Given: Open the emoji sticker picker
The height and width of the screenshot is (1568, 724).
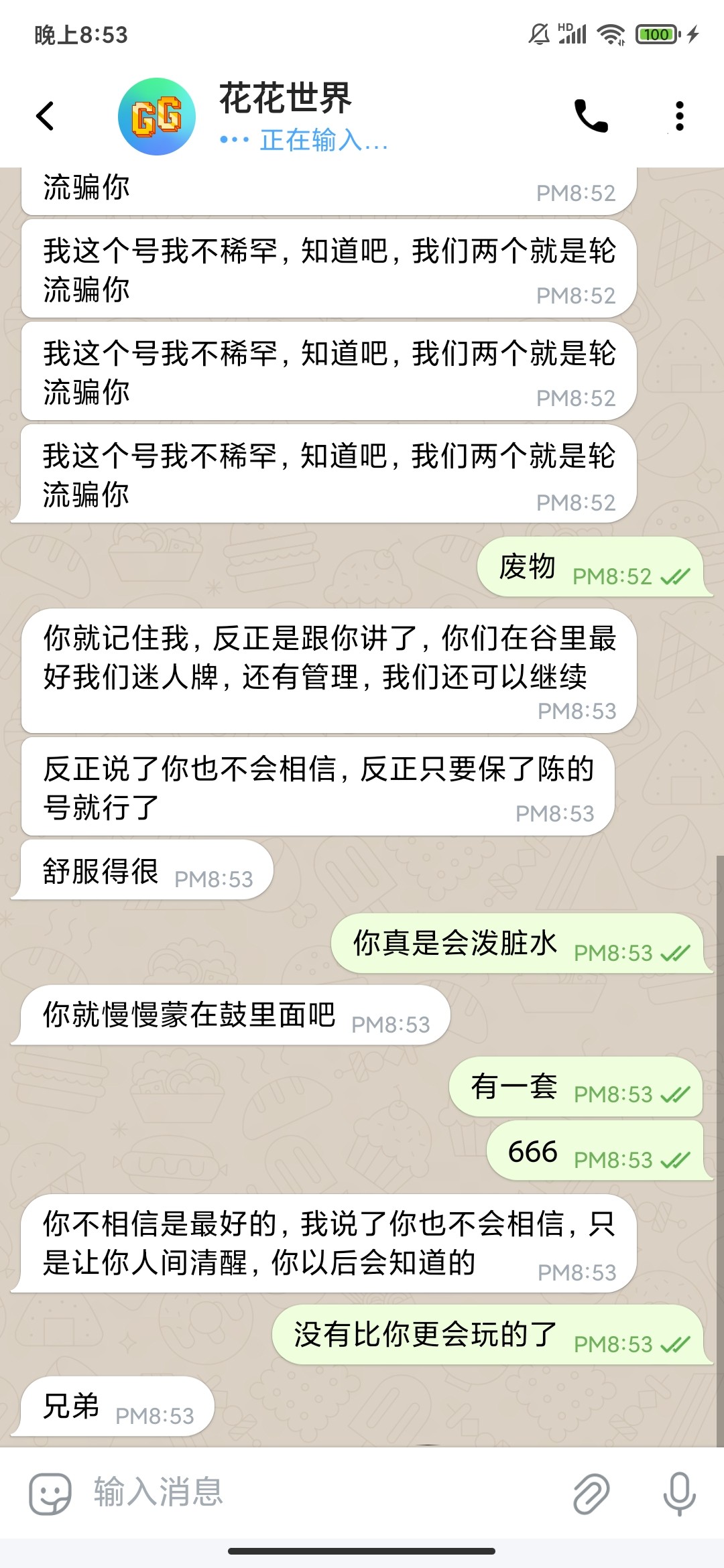Looking at the screenshot, I should coord(50,1493).
